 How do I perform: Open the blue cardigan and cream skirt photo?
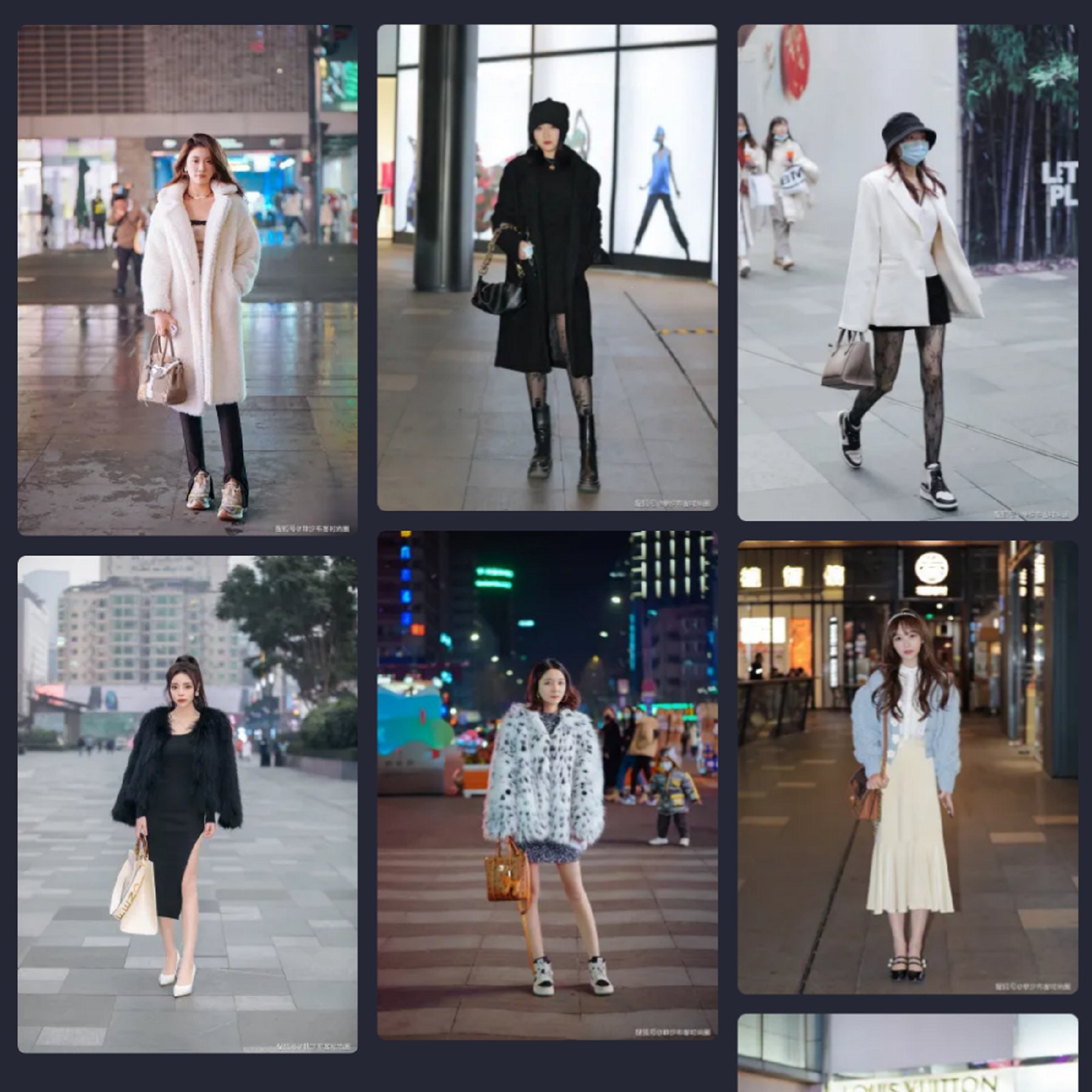(908, 767)
